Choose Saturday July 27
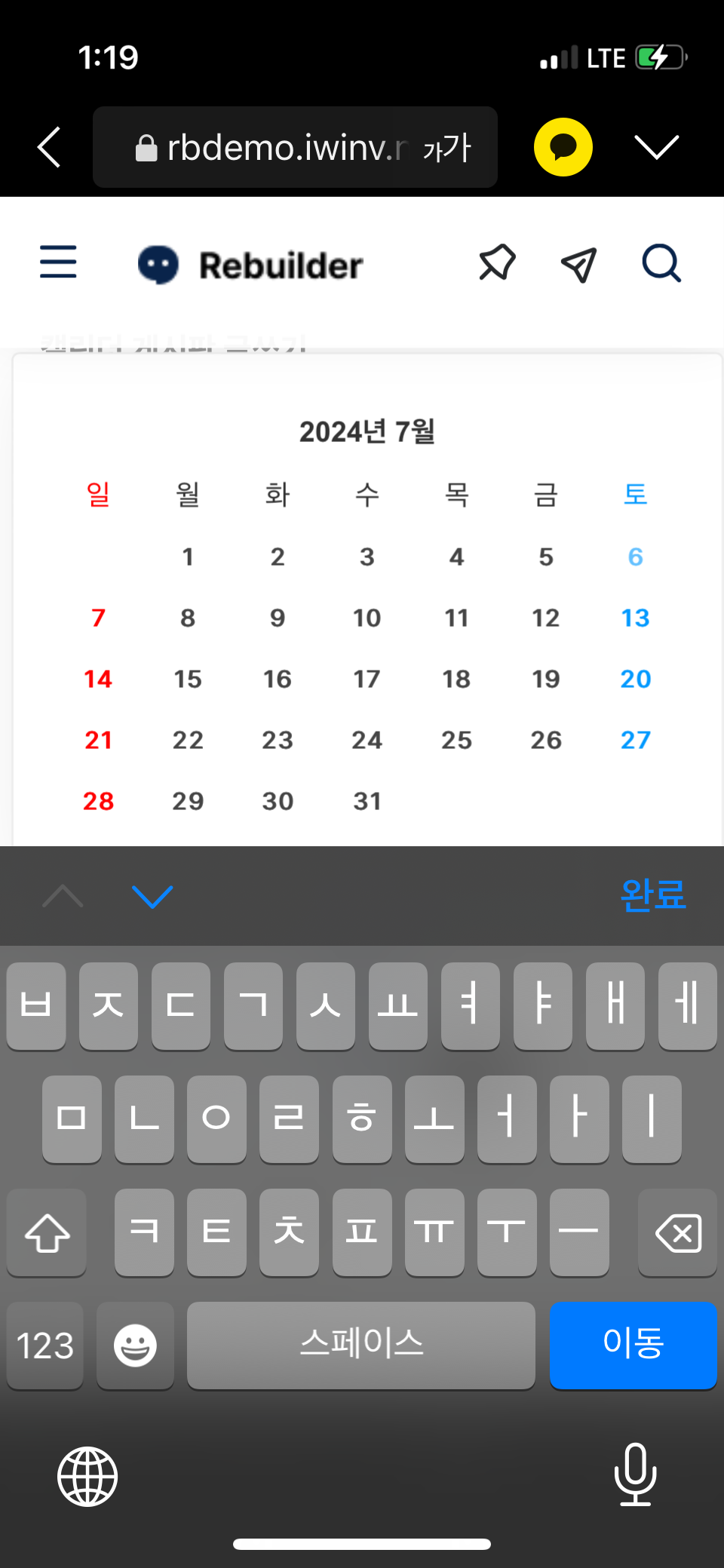This screenshot has height=1568, width=724. [x=635, y=740]
